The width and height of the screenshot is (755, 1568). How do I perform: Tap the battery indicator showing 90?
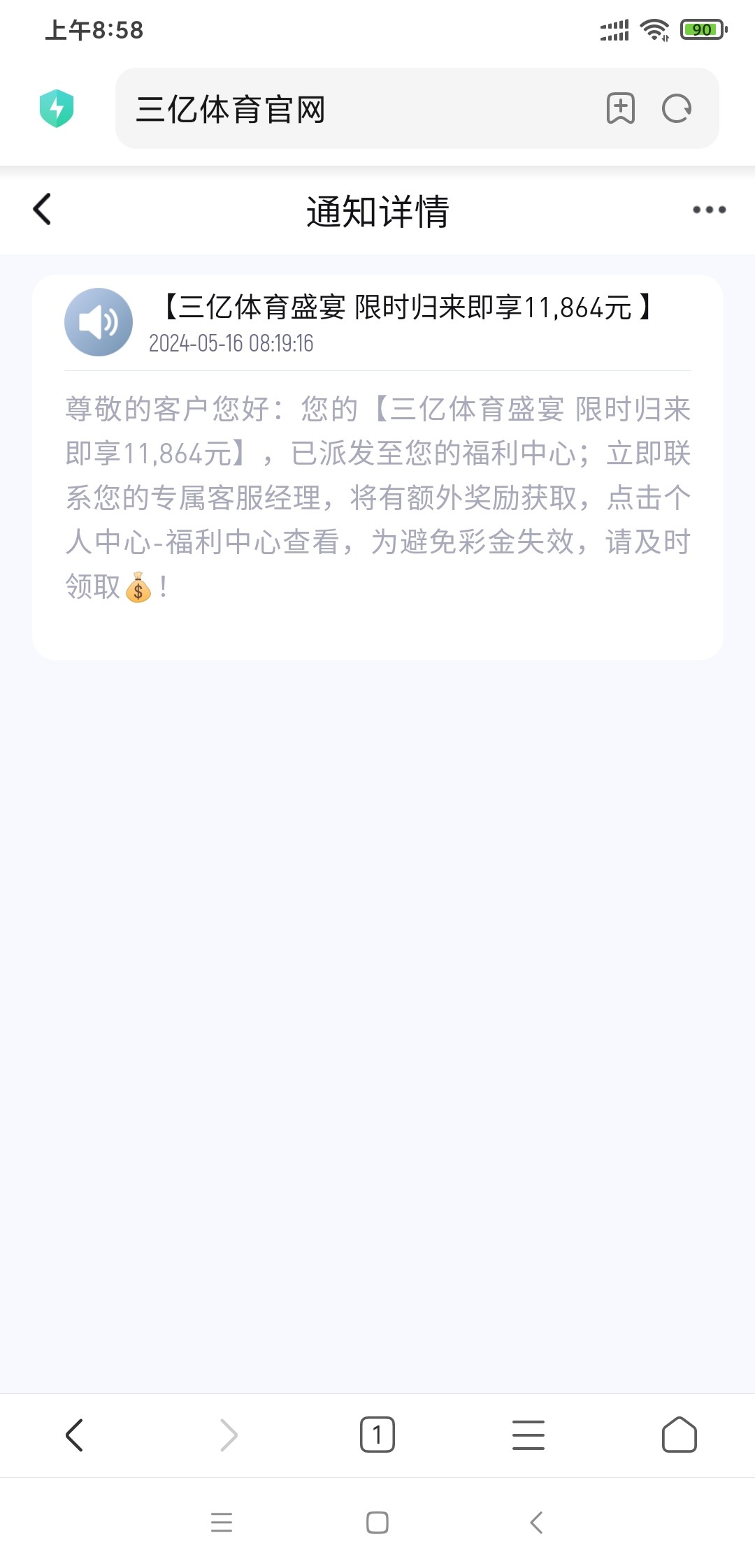point(701,29)
